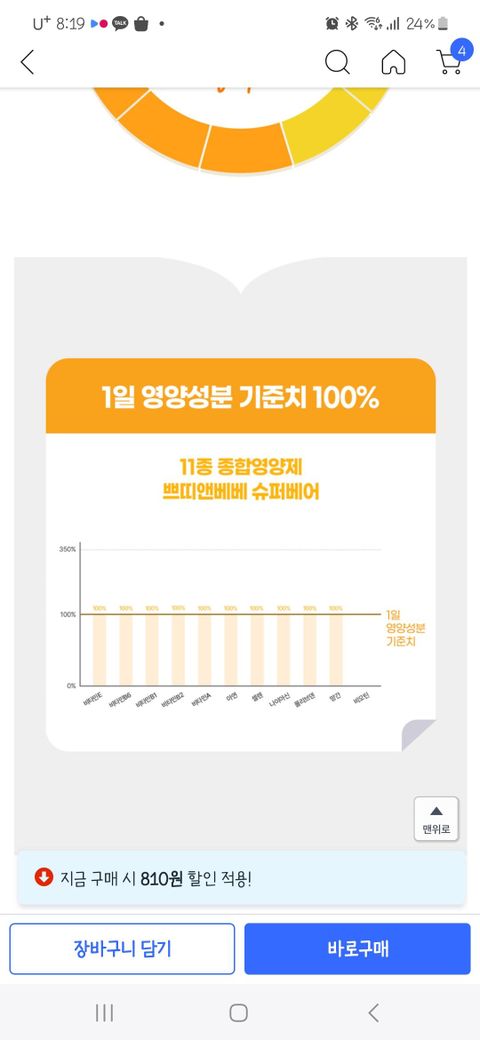Tap 장바구니 담기 to add to cart

(x=122, y=948)
